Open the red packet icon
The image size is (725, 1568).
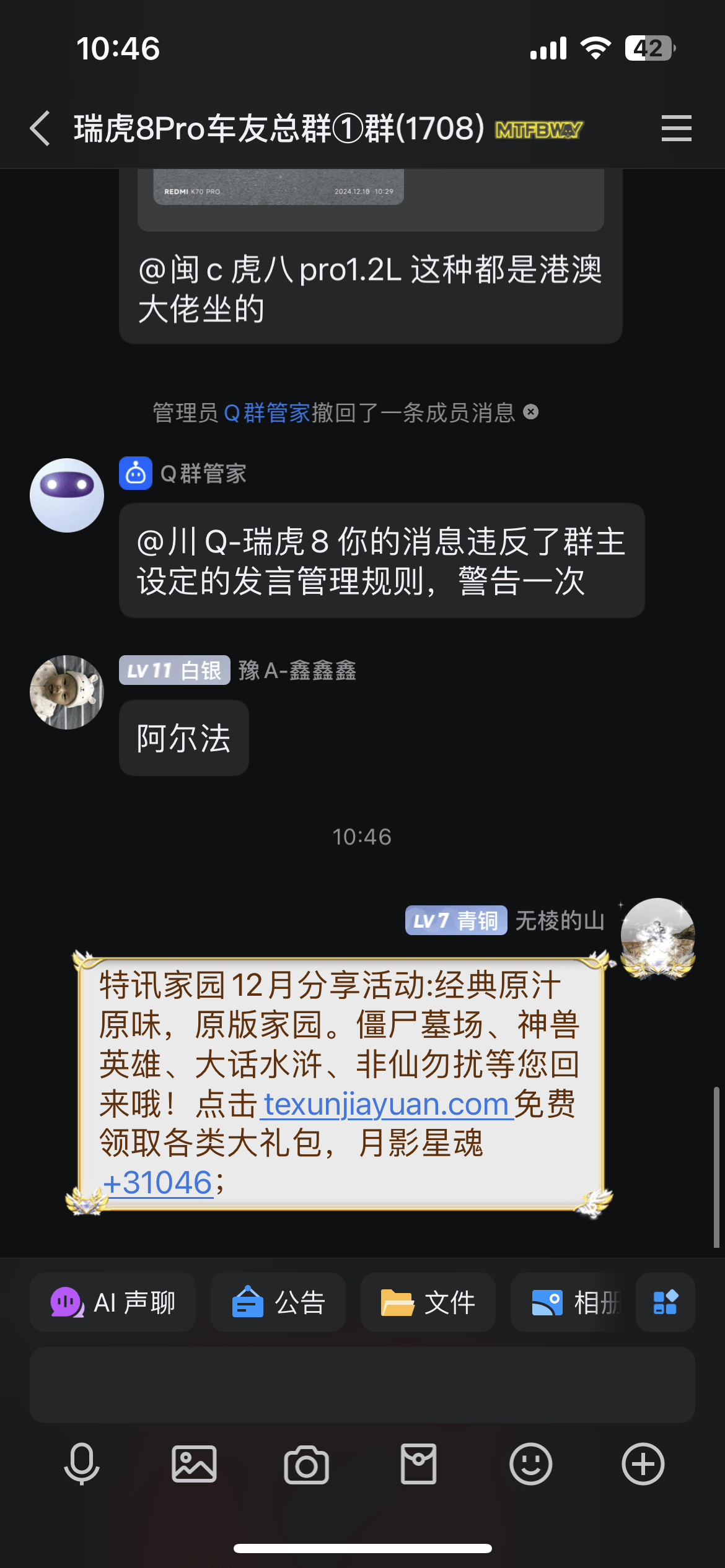418,1464
